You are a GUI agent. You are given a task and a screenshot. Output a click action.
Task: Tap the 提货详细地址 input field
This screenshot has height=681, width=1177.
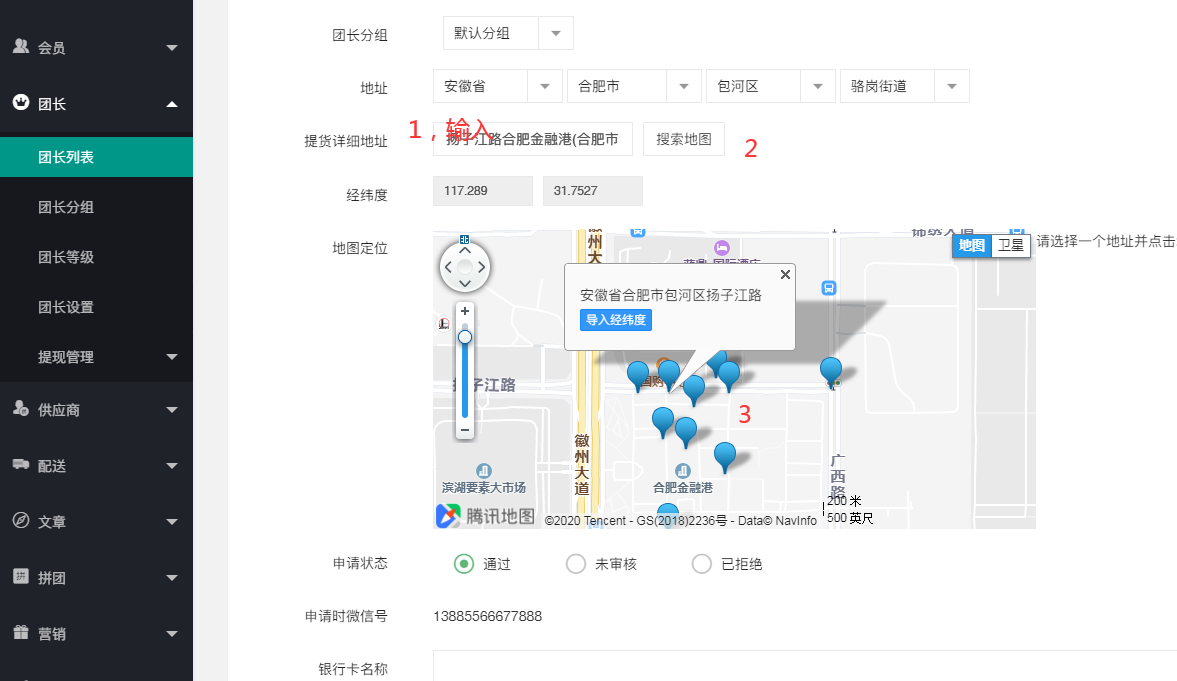pos(533,139)
